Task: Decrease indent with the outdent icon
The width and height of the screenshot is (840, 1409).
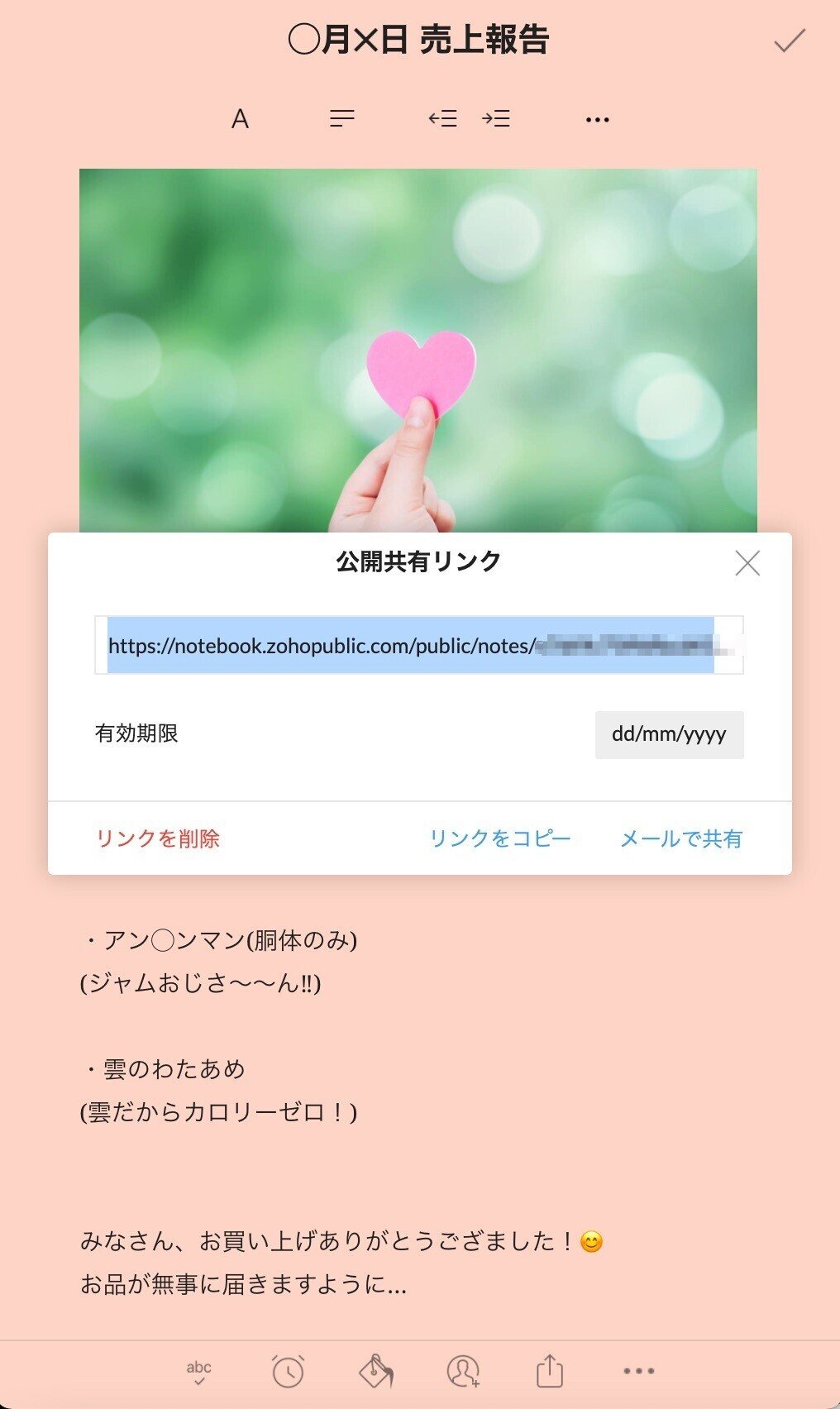Action: click(441, 118)
